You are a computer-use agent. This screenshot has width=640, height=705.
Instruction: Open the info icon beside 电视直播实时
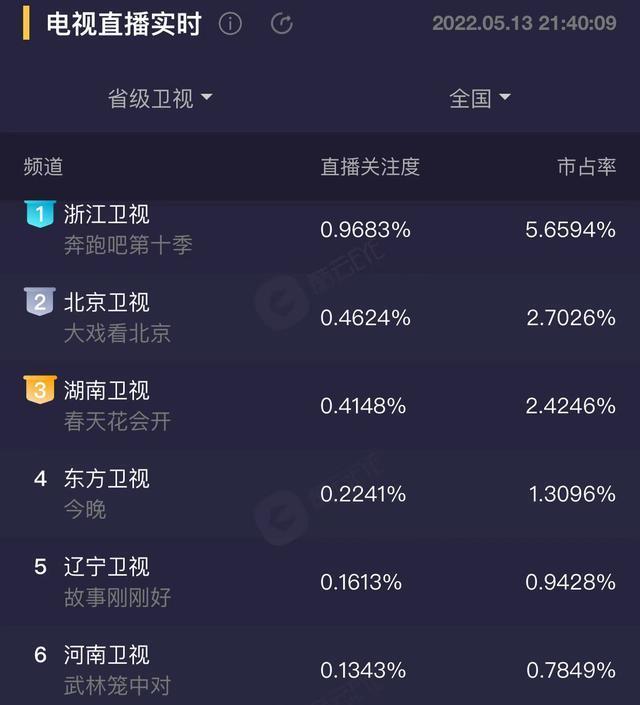[230, 23]
